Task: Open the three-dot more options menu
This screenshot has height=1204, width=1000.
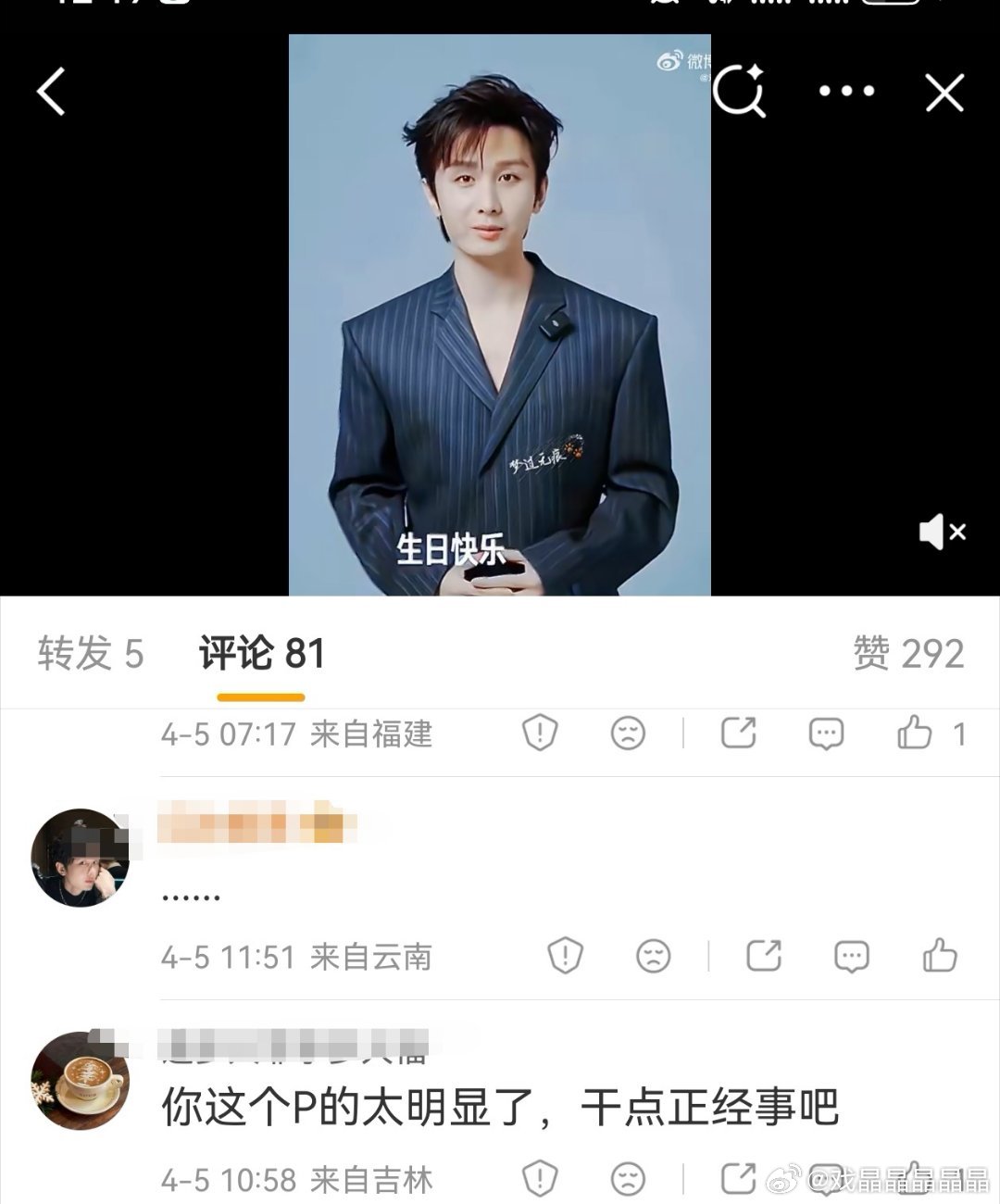Action: tap(844, 93)
